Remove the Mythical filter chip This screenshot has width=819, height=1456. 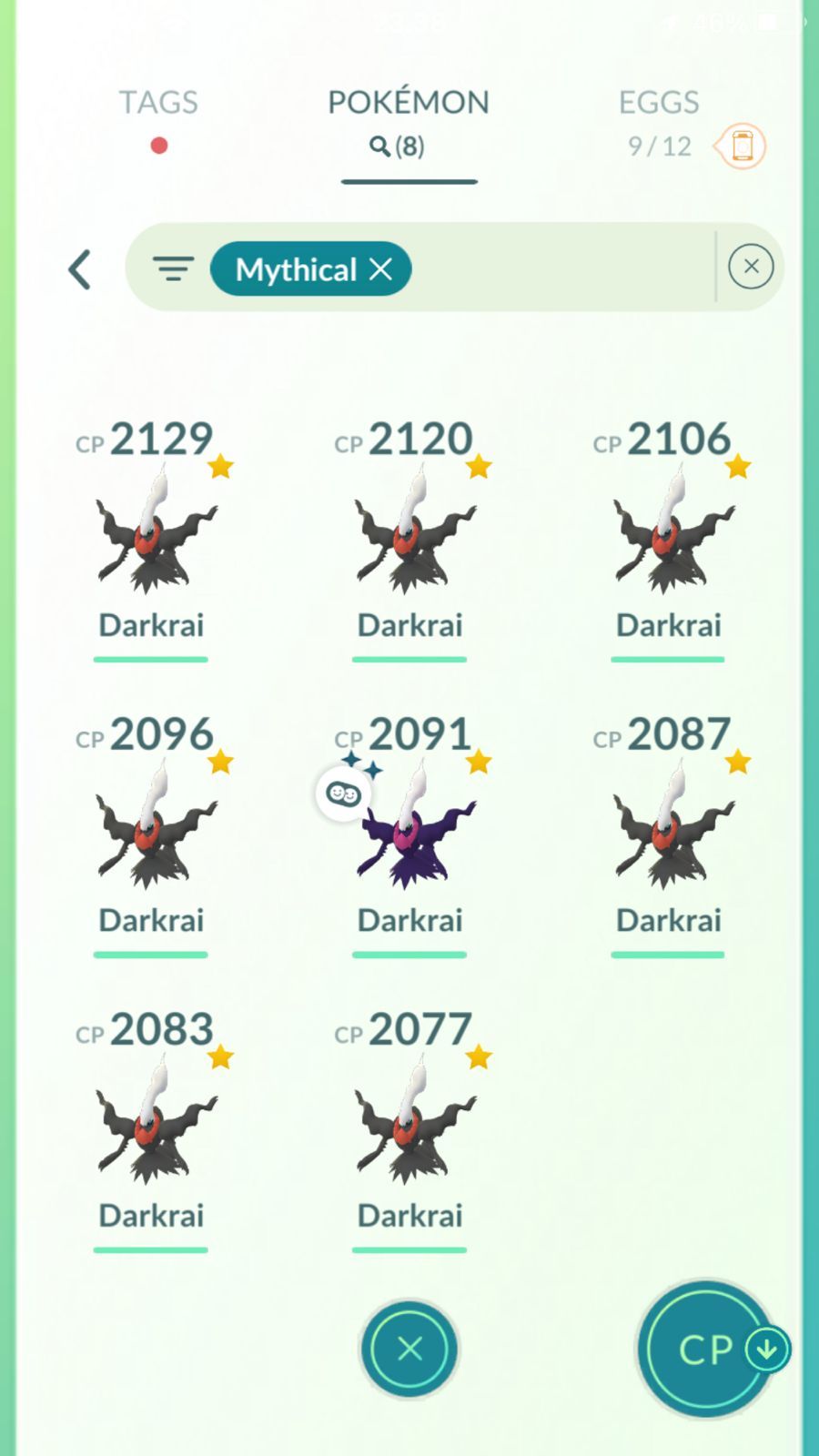[380, 269]
